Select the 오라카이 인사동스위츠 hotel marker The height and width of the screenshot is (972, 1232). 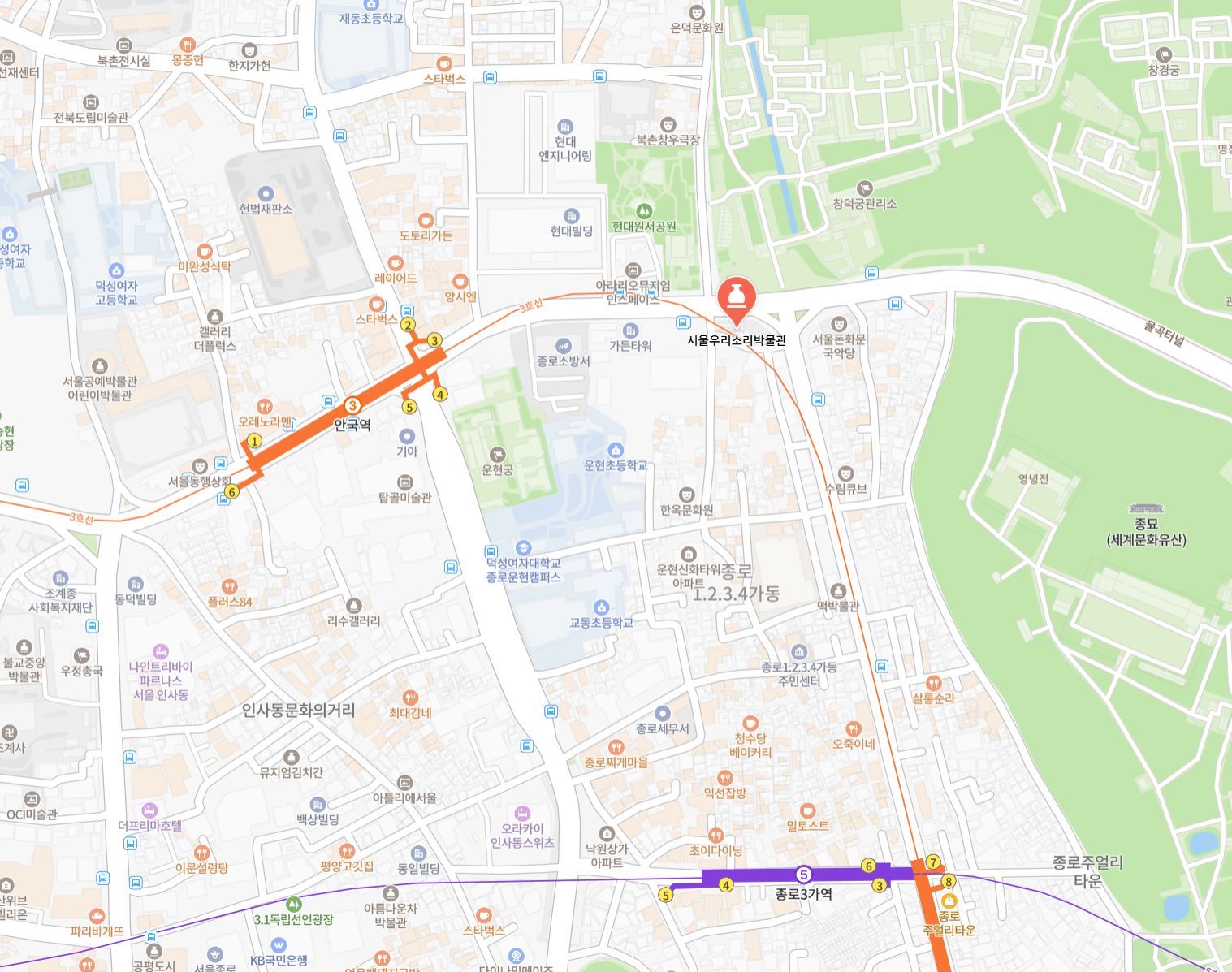[x=521, y=813]
